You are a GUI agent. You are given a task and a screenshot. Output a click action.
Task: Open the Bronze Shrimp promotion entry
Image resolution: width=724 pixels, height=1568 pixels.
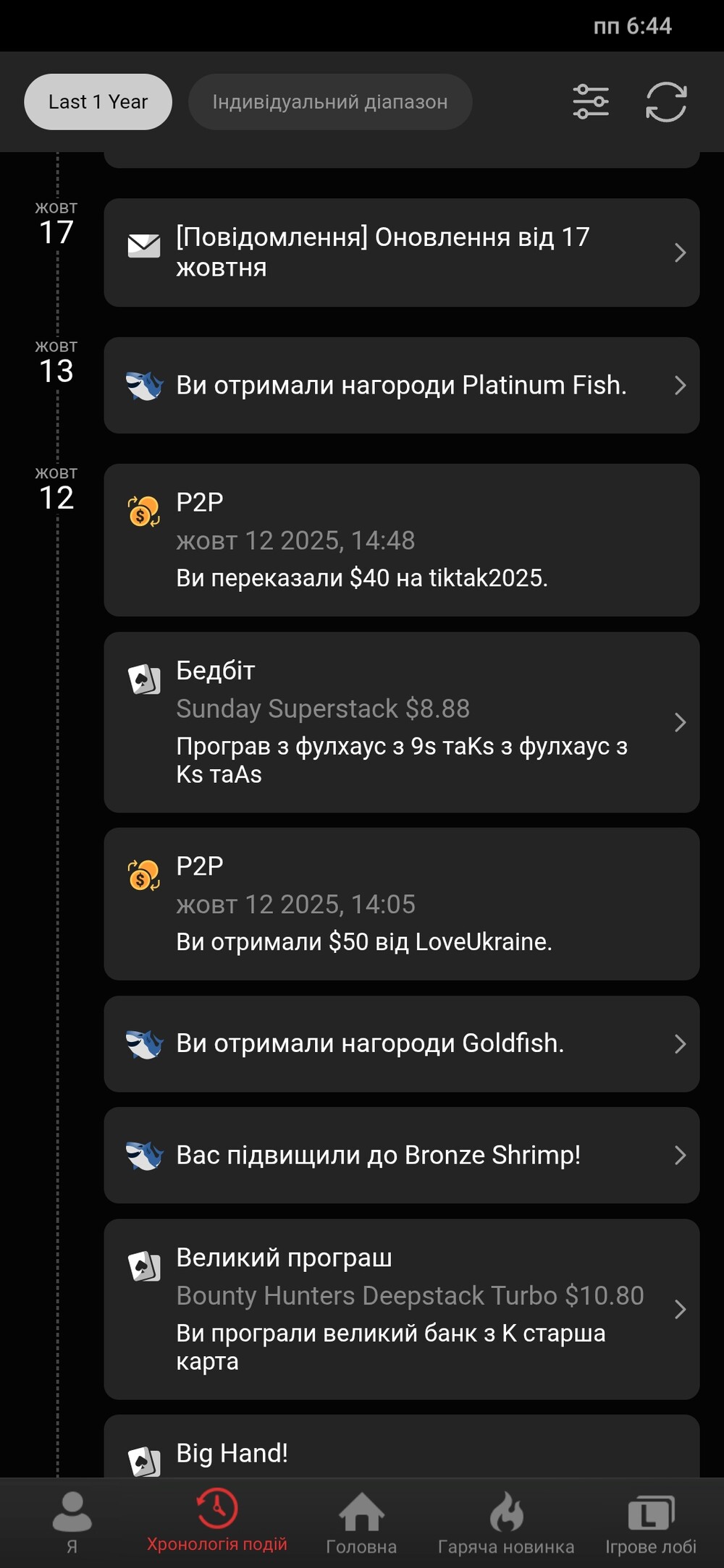click(401, 1156)
